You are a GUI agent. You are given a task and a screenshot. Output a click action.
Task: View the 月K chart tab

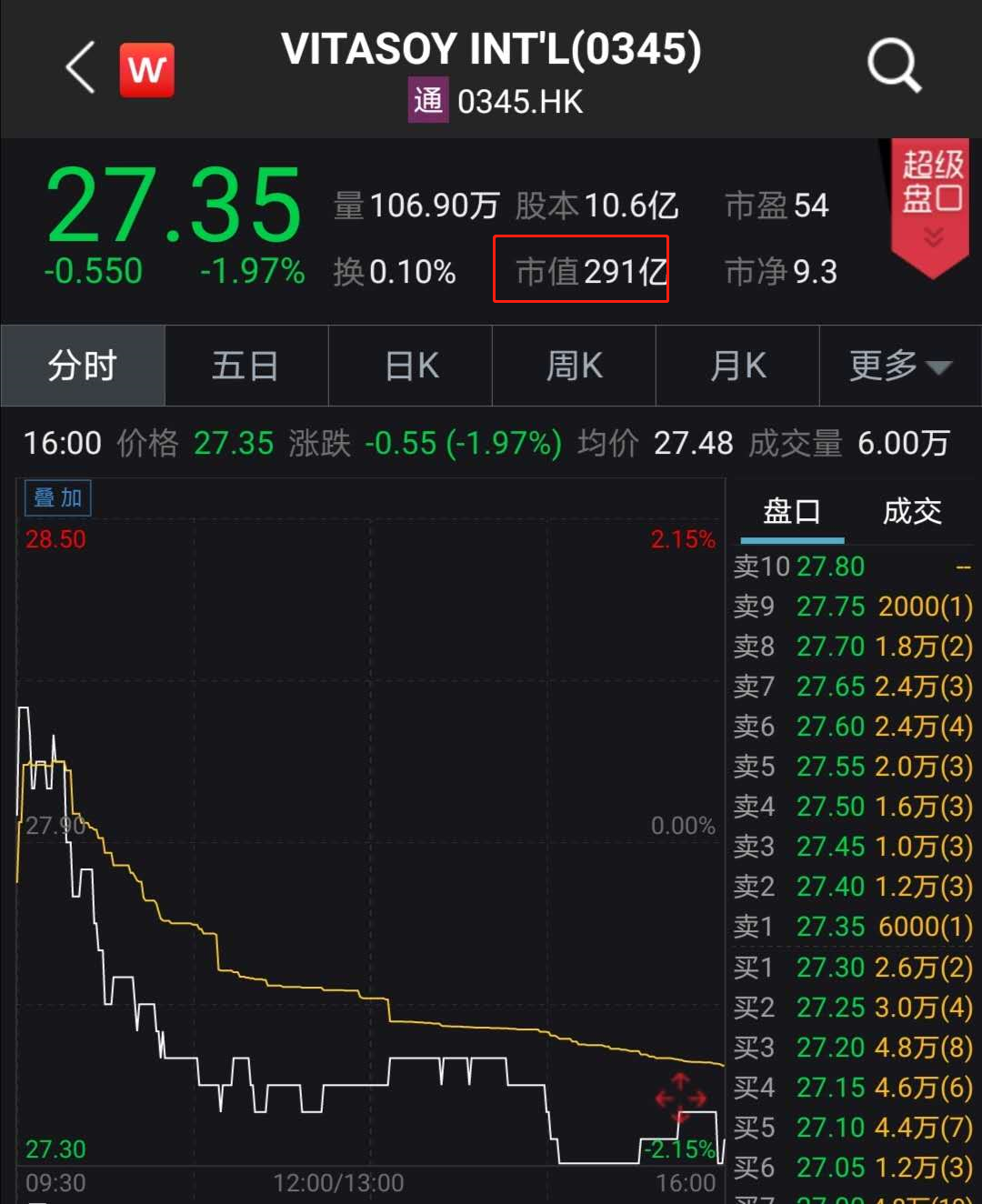click(737, 366)
